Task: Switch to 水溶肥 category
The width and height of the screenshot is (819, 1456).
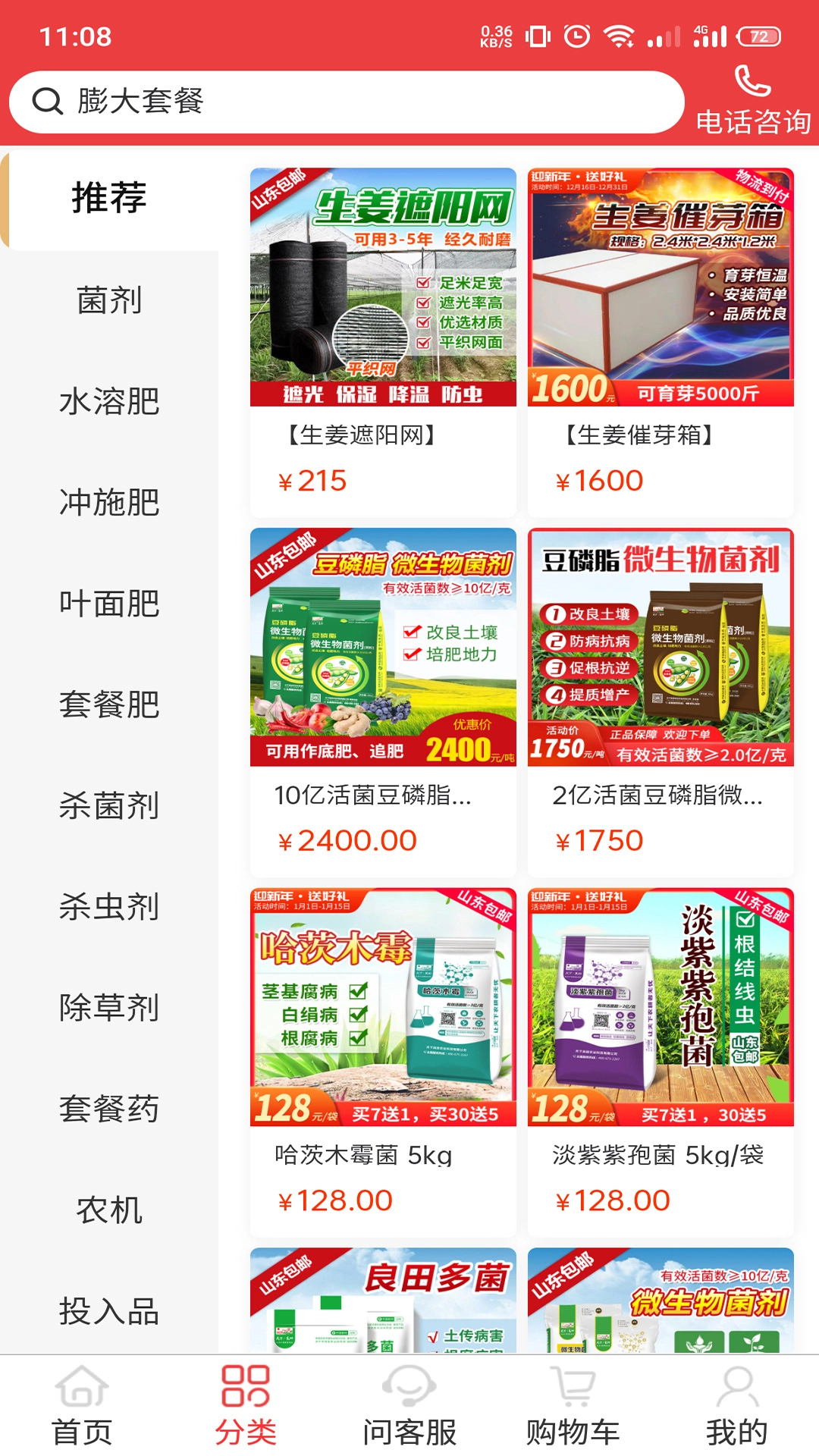Action: (109, 401)
